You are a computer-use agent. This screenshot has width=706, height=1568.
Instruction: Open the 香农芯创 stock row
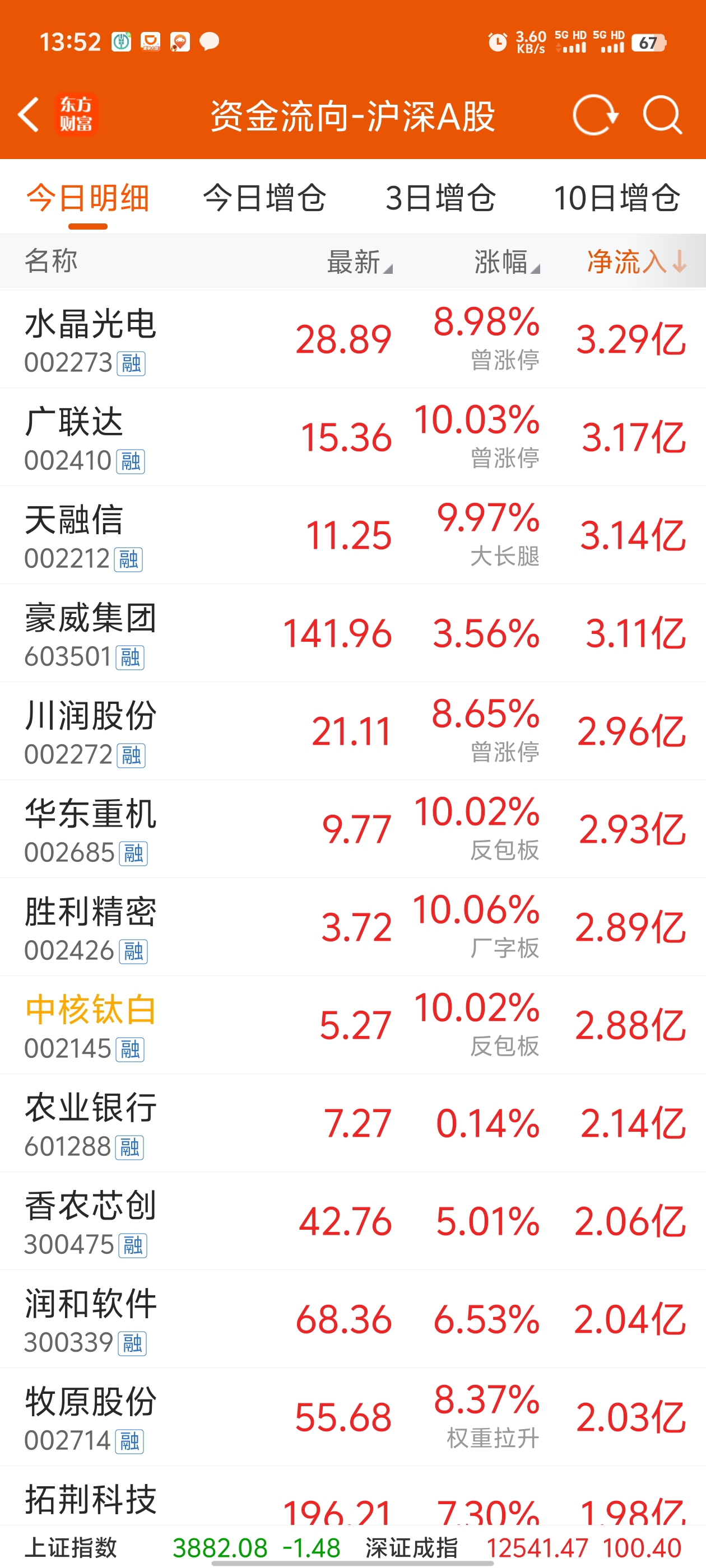pos(352,1221)
